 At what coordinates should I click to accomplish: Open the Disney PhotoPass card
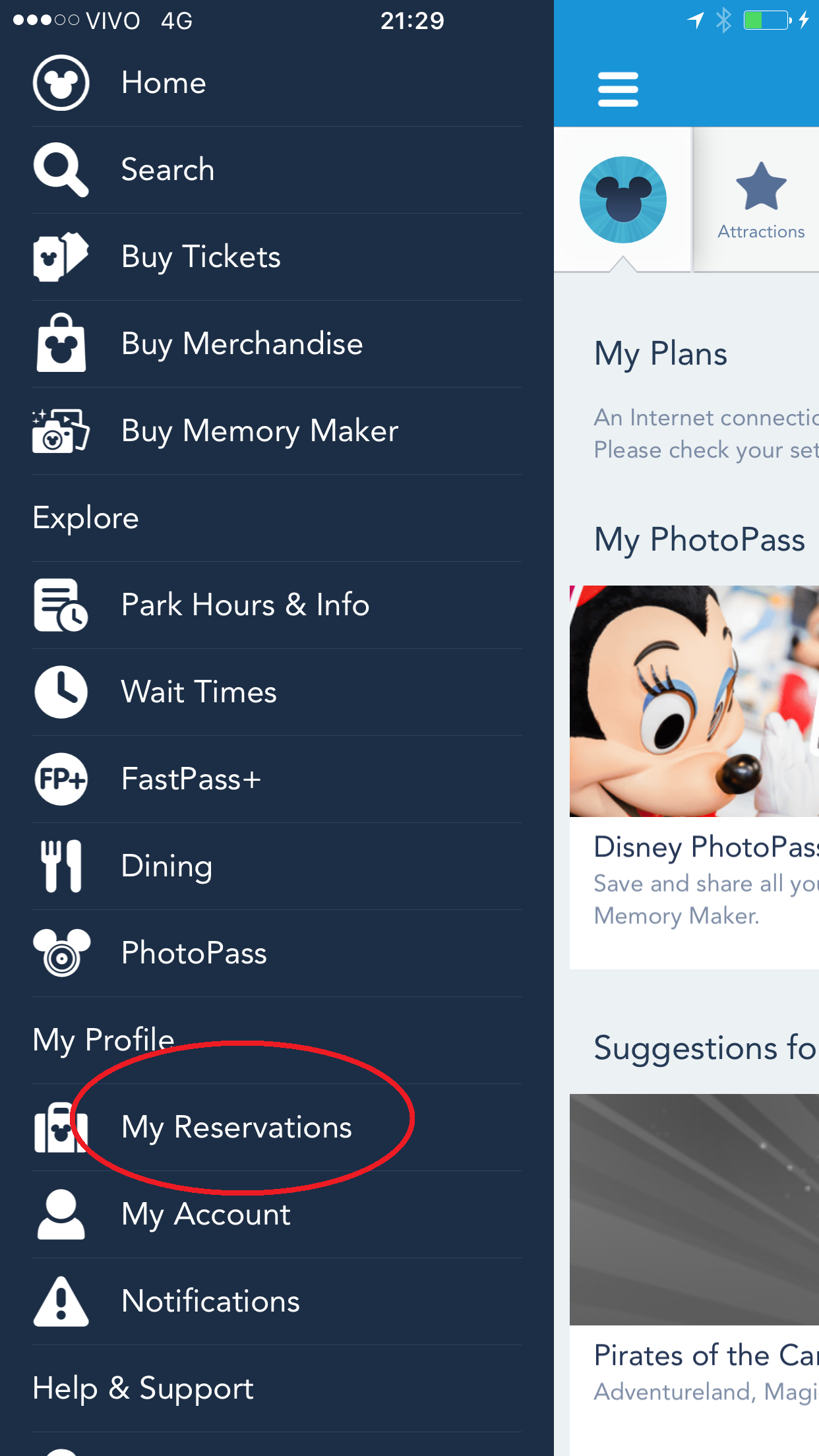tap(694, 777)
